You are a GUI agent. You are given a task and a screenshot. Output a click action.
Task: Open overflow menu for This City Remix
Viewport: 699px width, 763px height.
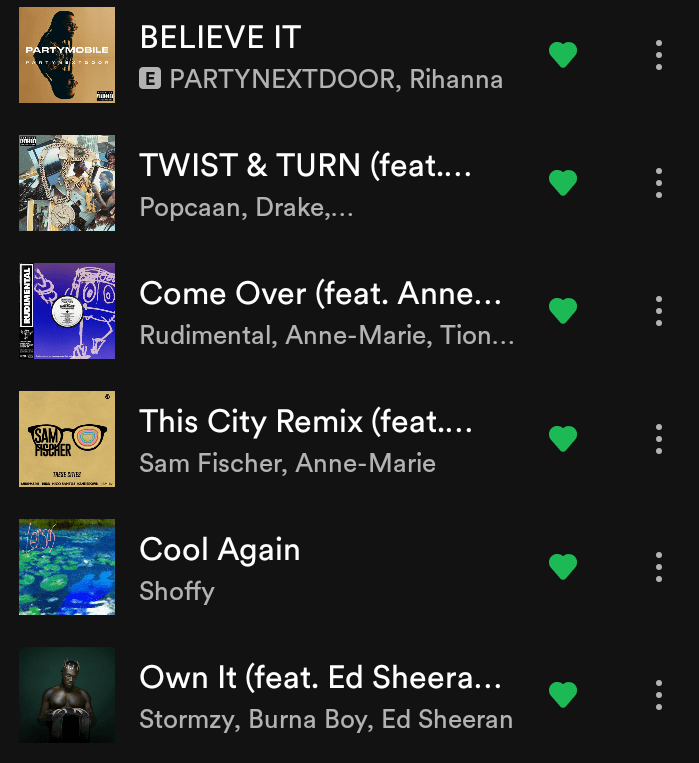click(658, 439)
